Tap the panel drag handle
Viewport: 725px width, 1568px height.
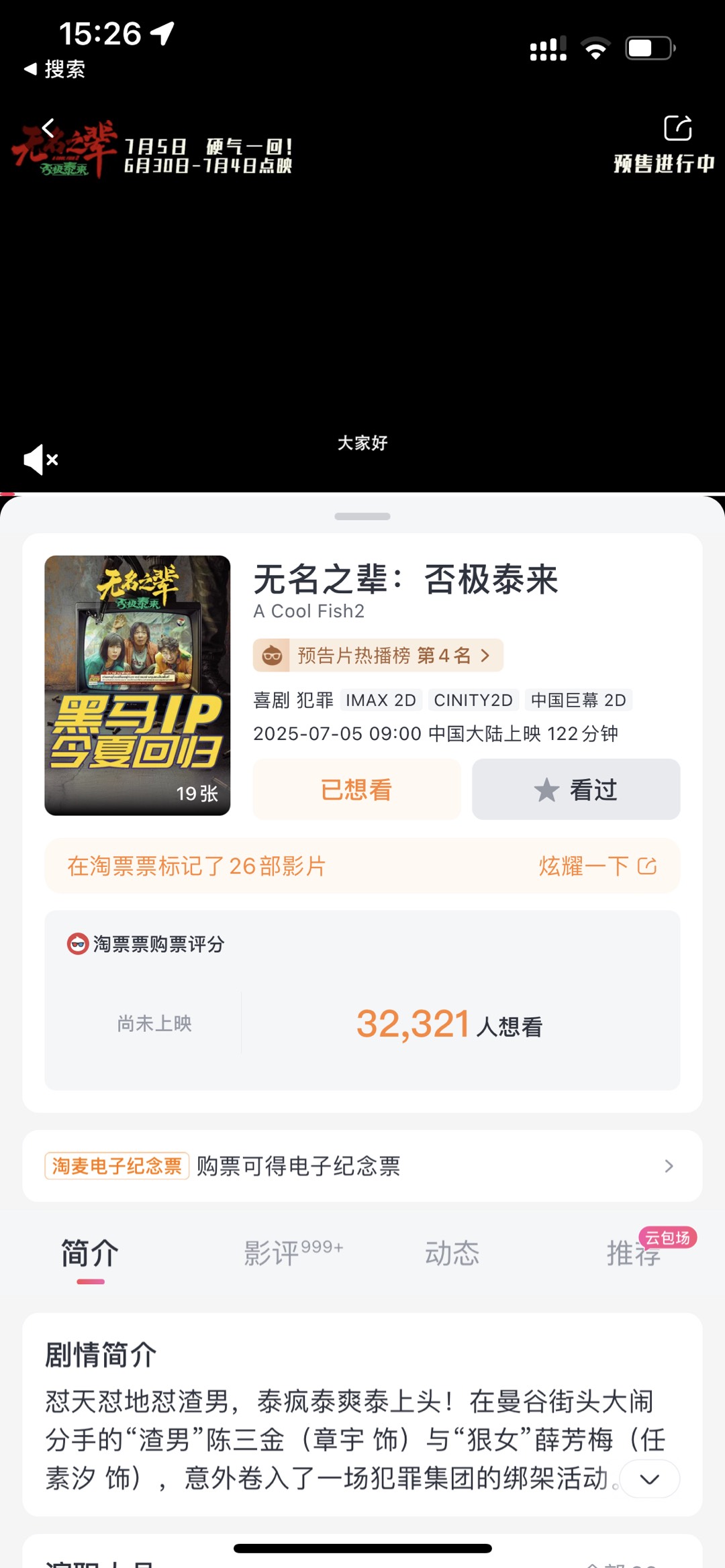point(362,516)
